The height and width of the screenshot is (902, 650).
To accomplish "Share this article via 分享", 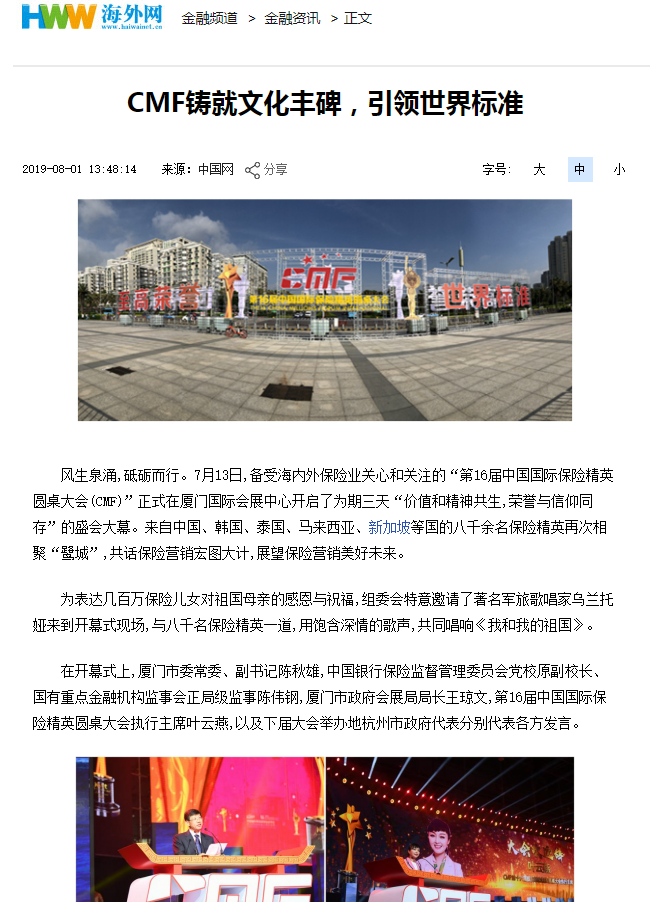I will [267, 170].
